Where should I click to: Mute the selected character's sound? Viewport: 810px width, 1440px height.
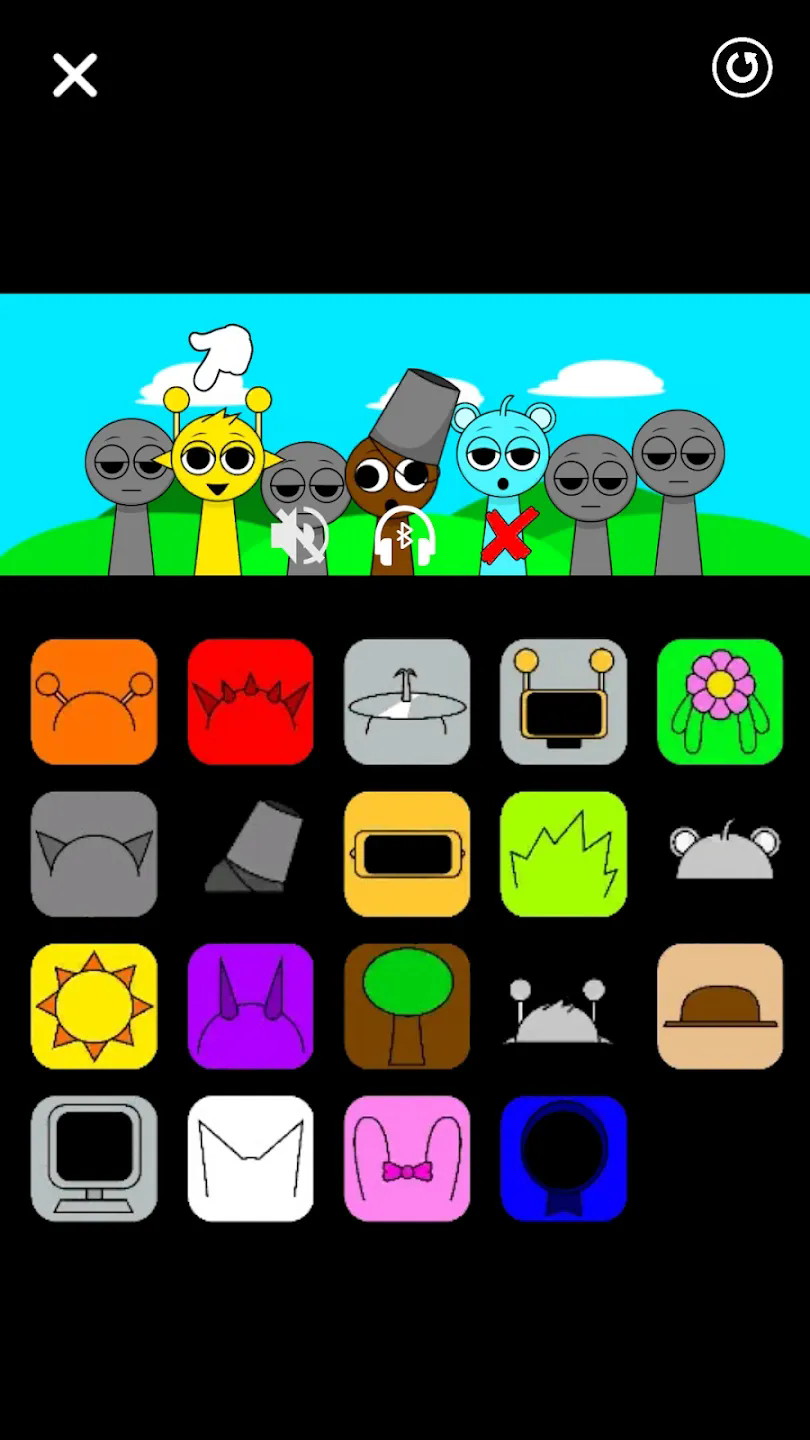tap(299, 536)
